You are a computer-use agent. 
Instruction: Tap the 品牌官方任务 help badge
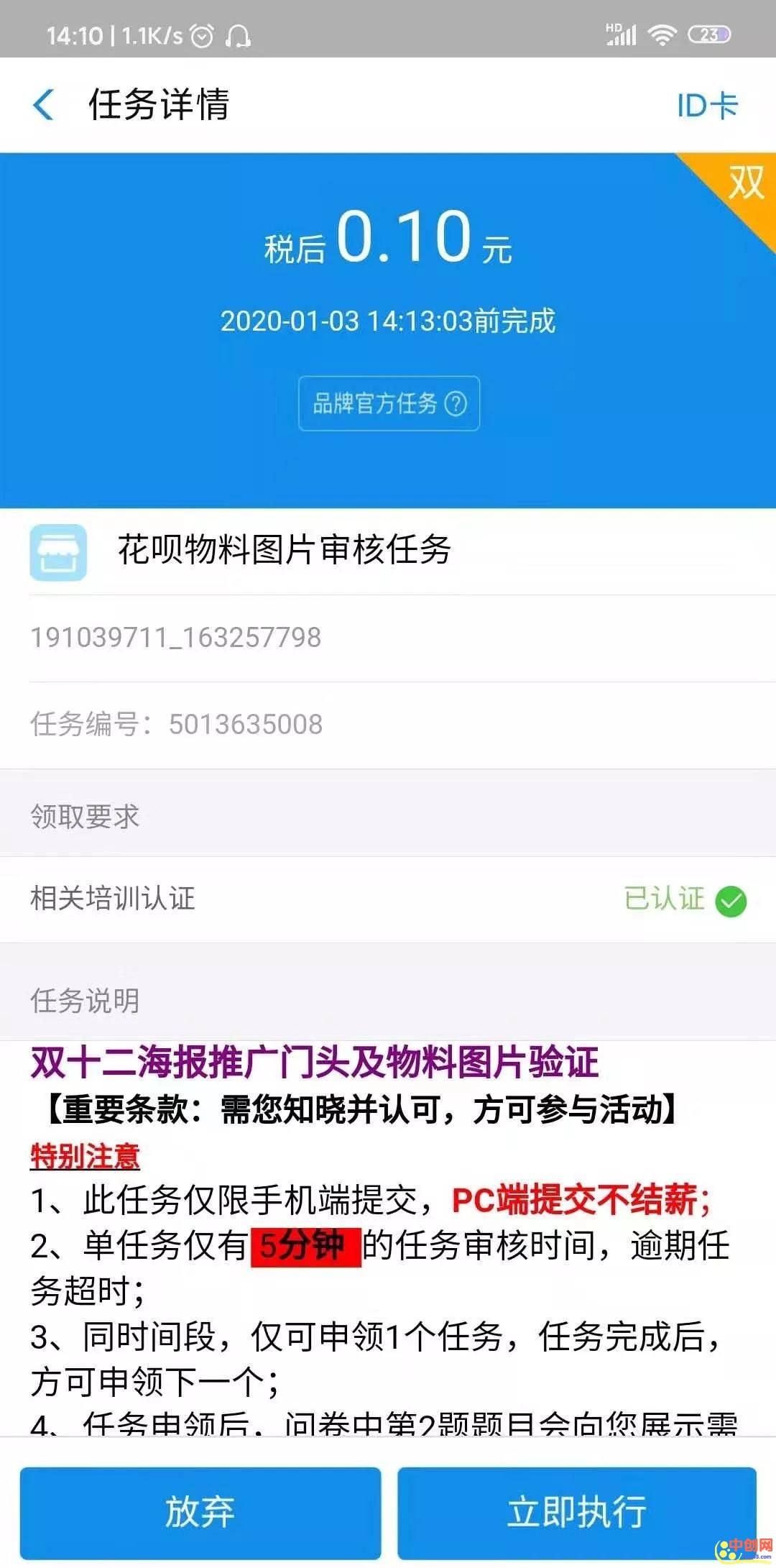click(389, 403)
